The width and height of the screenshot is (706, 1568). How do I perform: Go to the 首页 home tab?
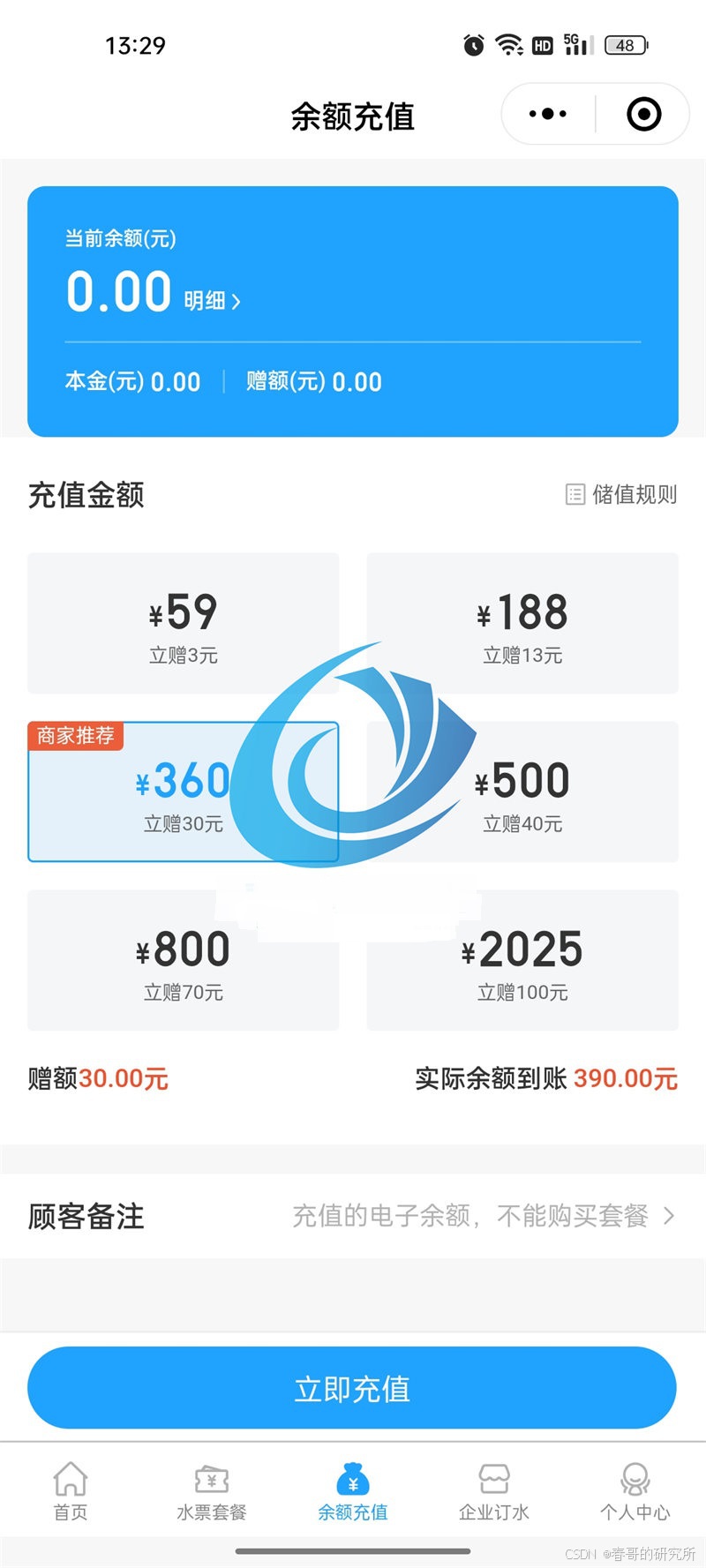pos(71,1491)
